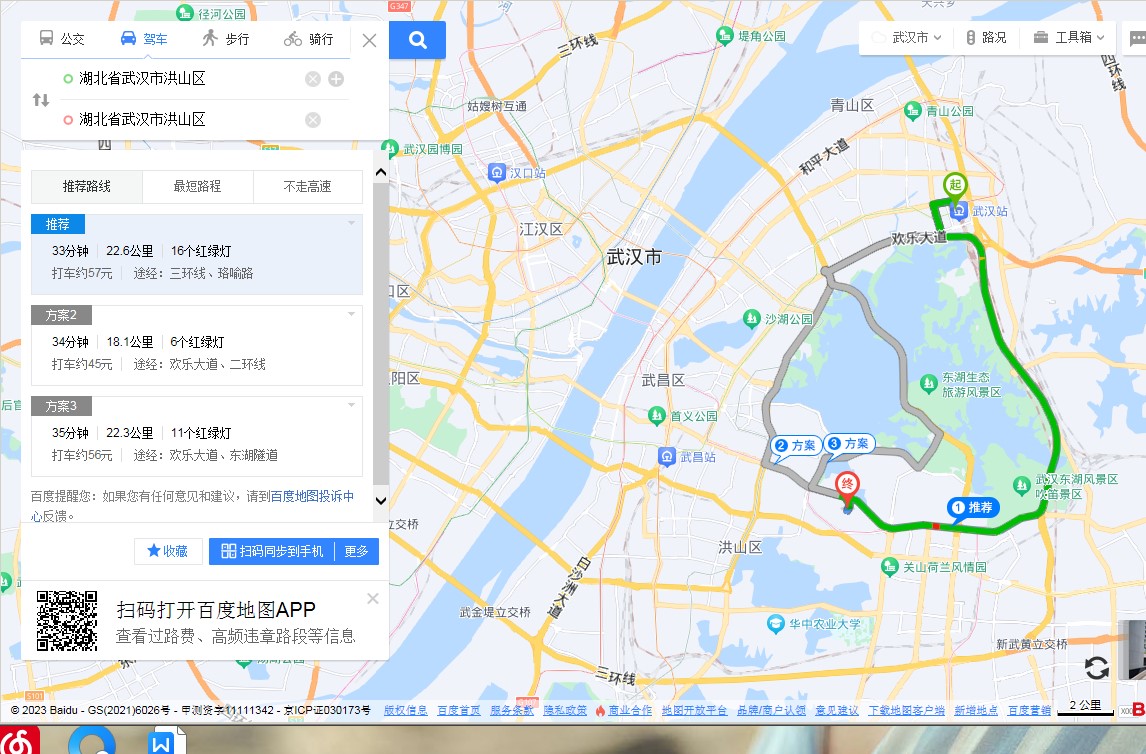The height and width of the screenshot is (754, 1146).
Task: Switch to the 公交 transit tab
Action: click(62, 39)
